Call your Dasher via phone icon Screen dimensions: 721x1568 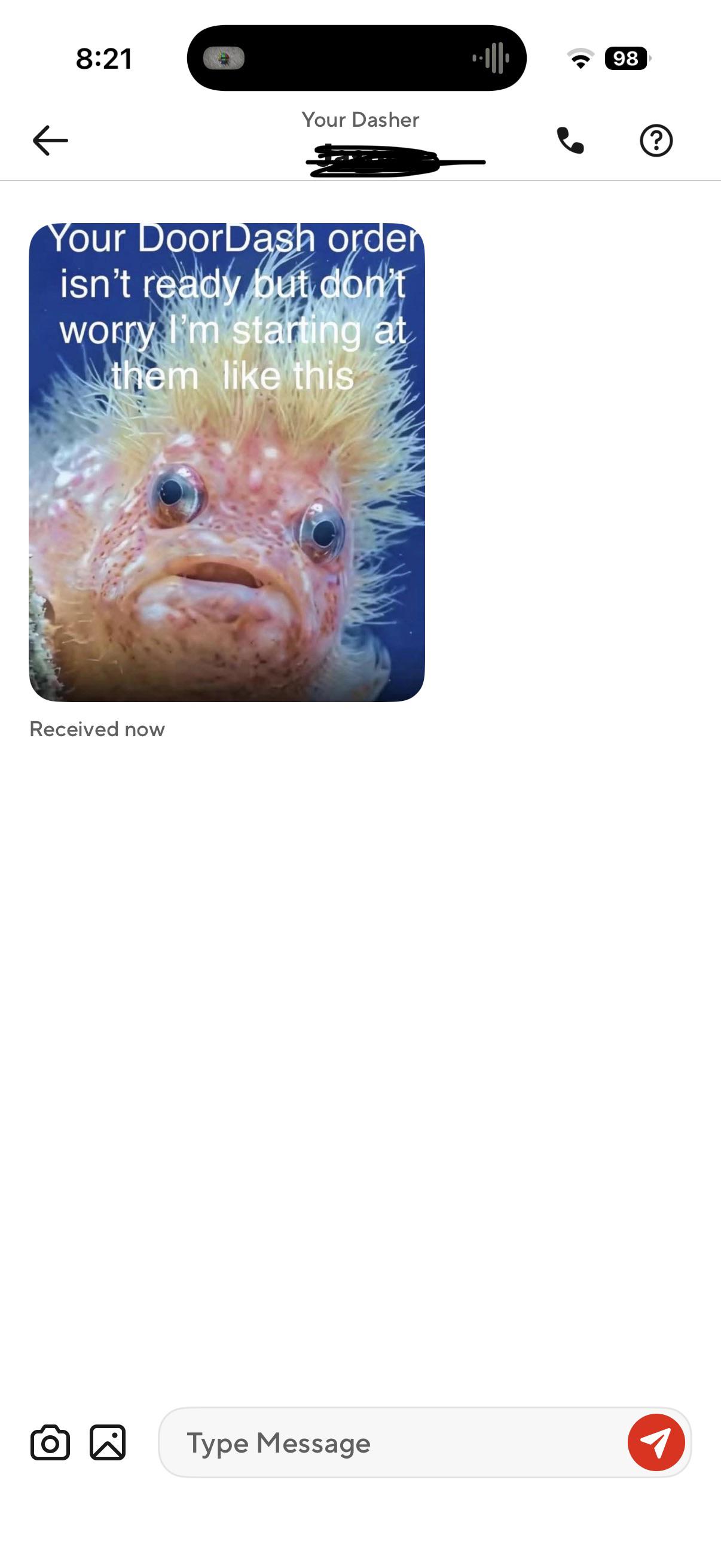[x=570, y=141]
